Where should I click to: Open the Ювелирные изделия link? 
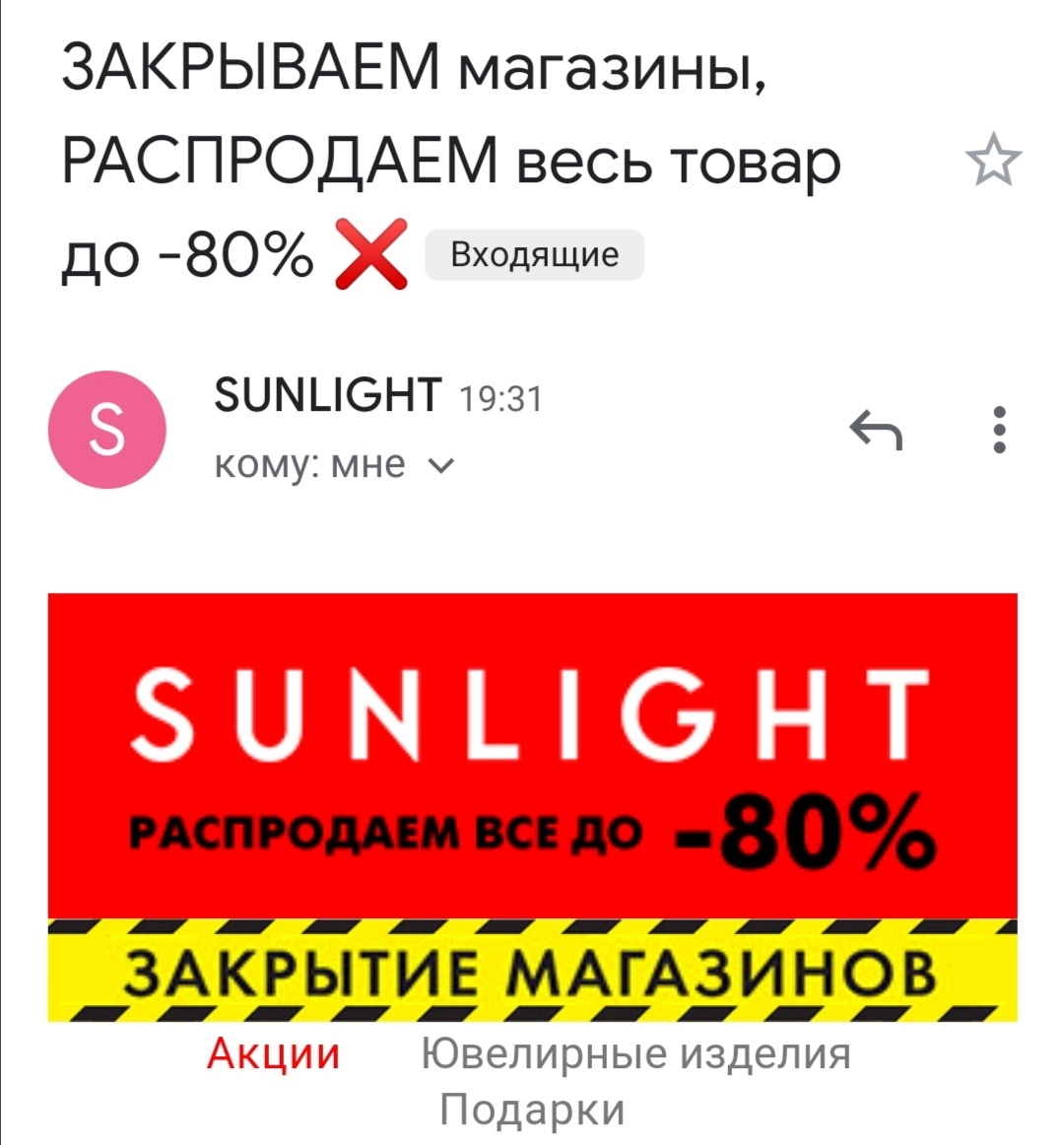point(635,1054)
